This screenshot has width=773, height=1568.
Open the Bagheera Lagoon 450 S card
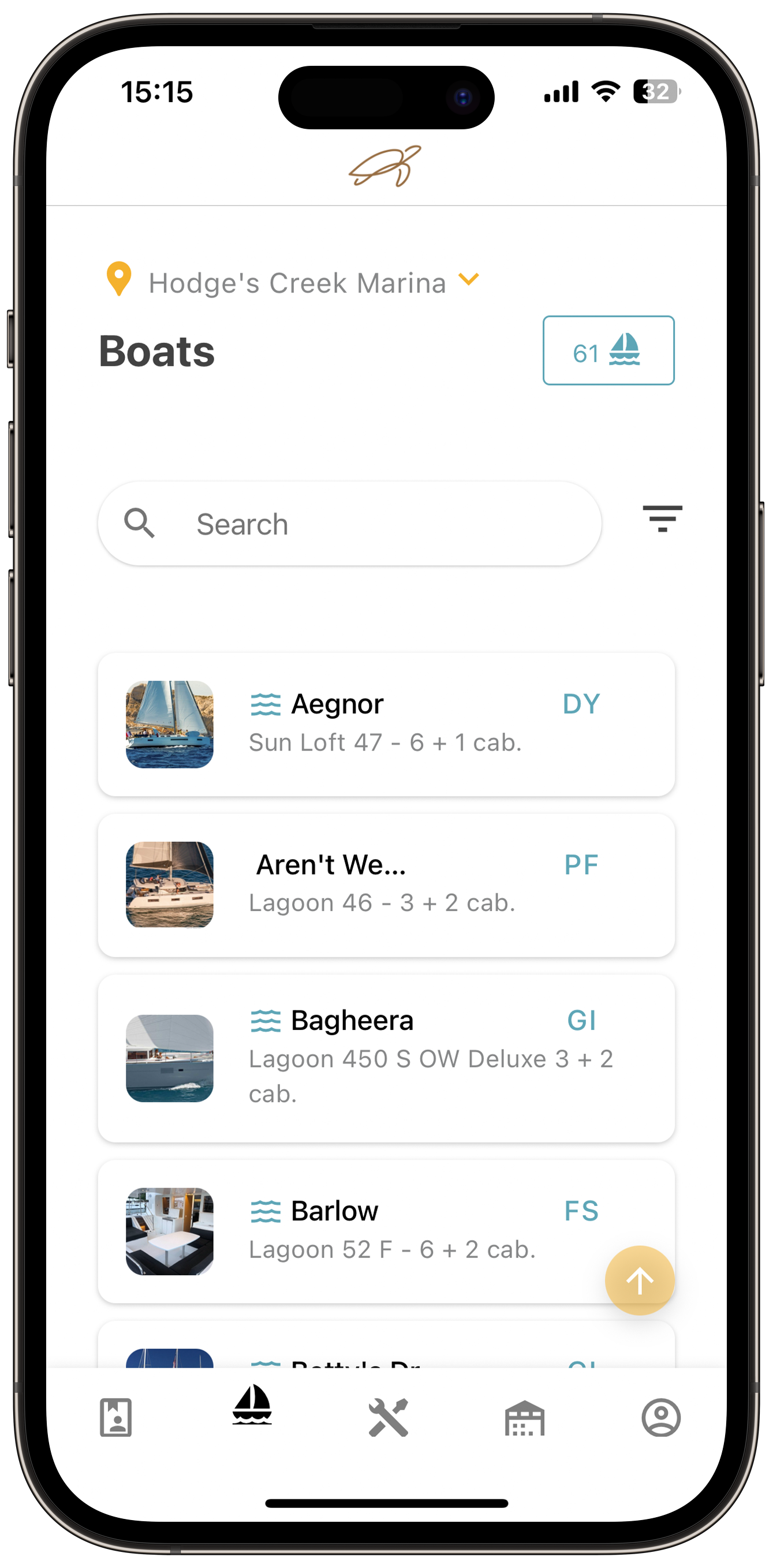(386, 1058)
